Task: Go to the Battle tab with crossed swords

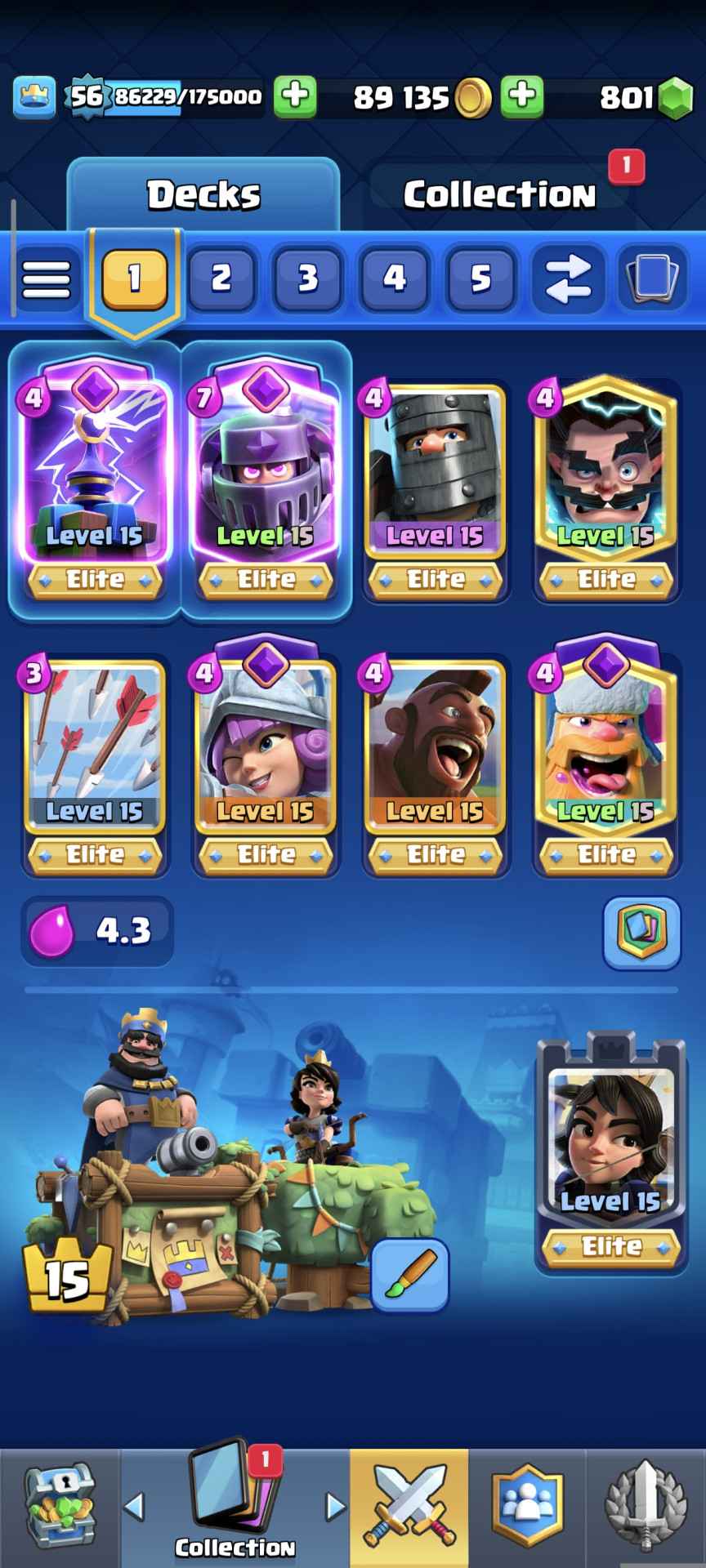Action: pyautogui.click(x=409, y=1507)
